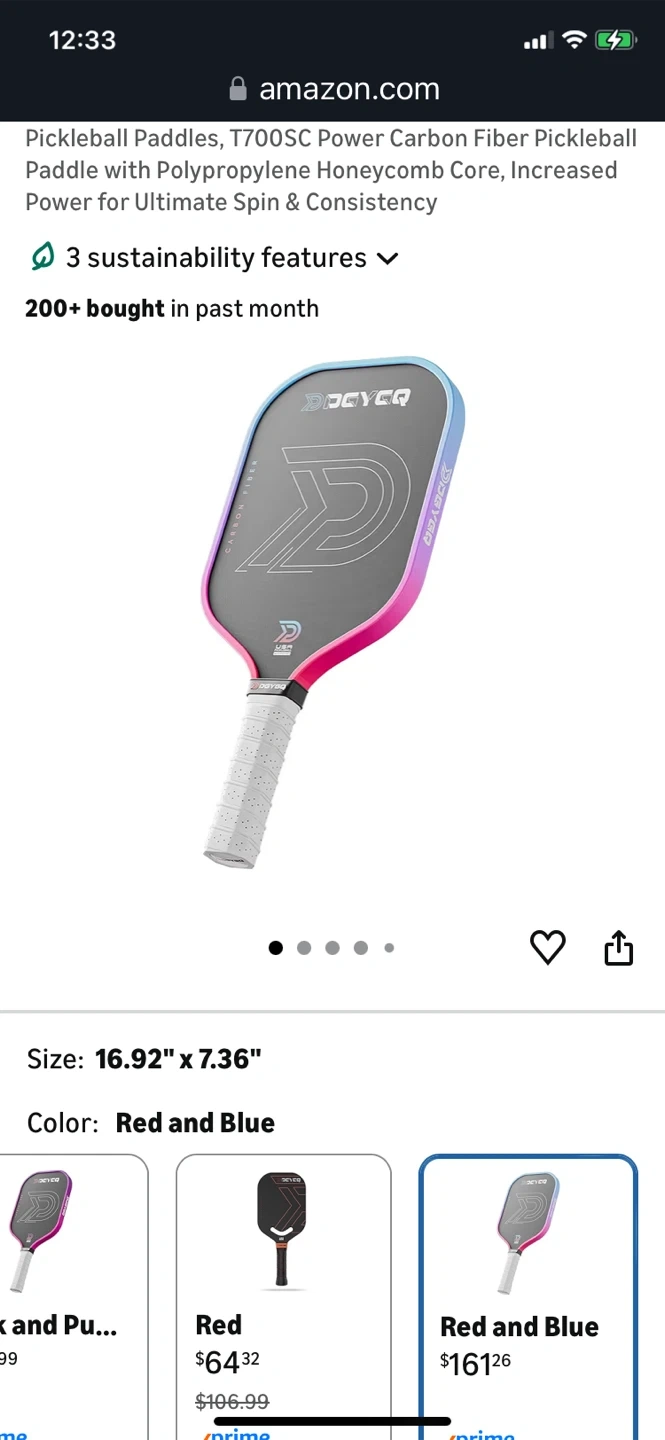Expand the 3 sustainability features dropdown
The width and height of the screenshot is (665, 1440).
tap(215, 258)
